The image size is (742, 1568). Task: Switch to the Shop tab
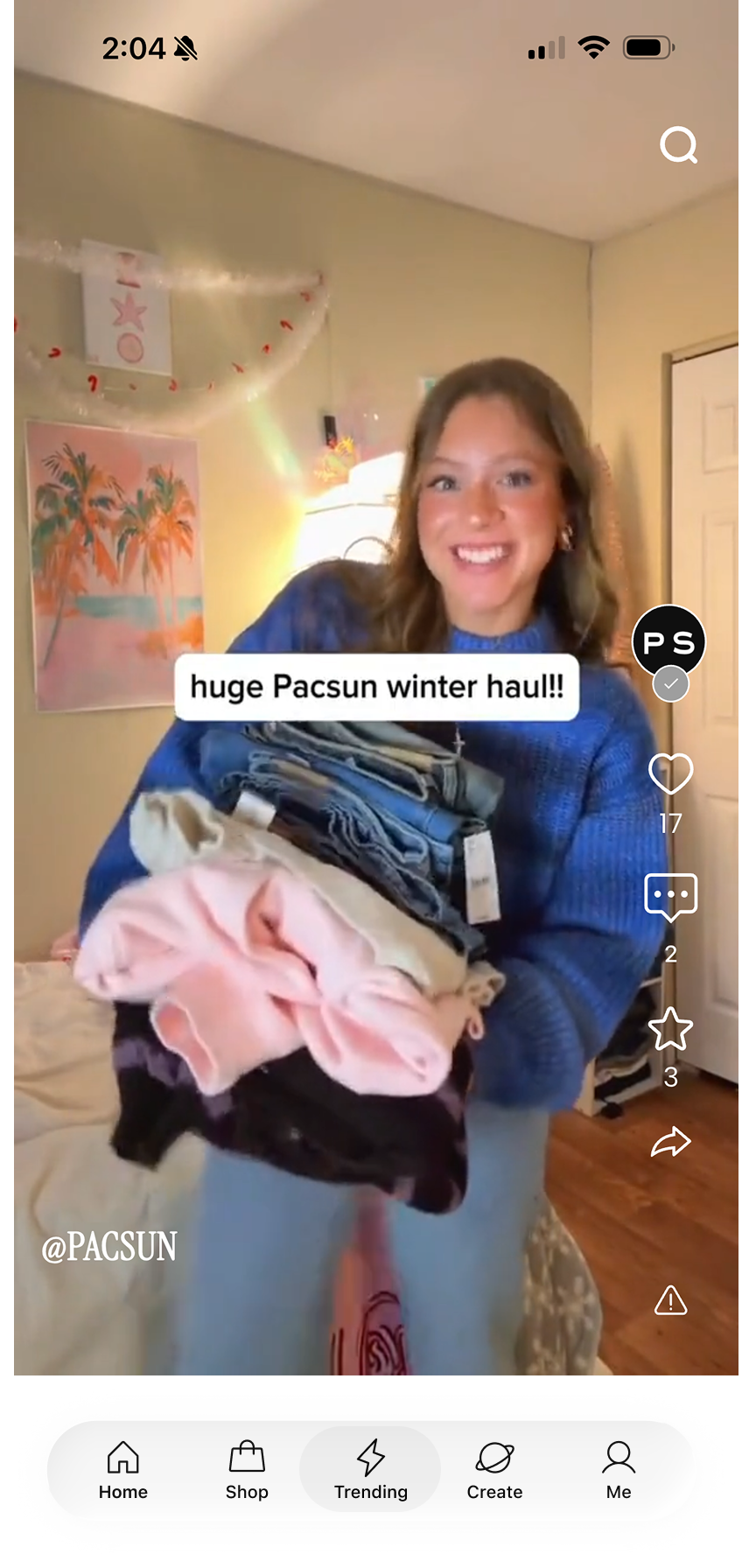pos(247,1470)
